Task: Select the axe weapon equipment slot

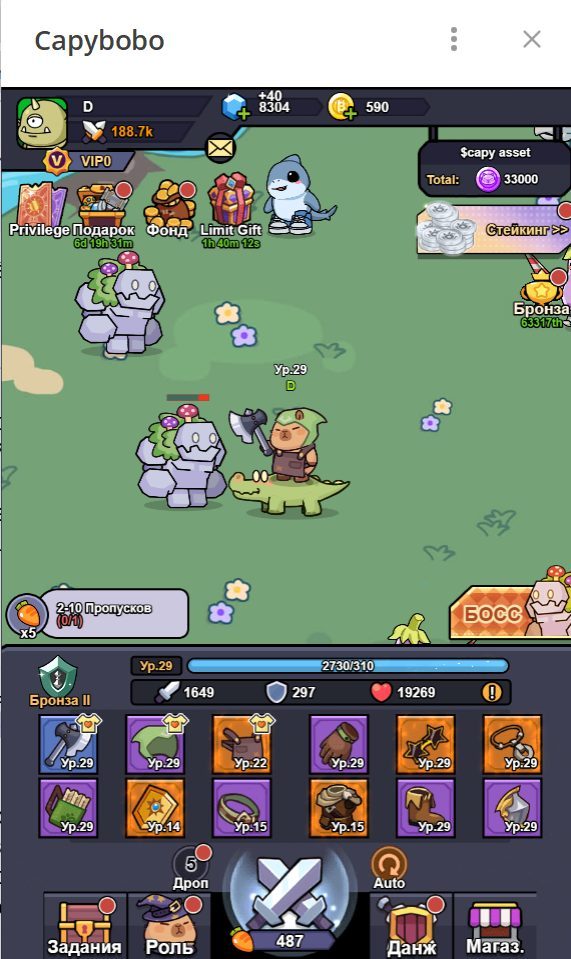Action: 68,744
